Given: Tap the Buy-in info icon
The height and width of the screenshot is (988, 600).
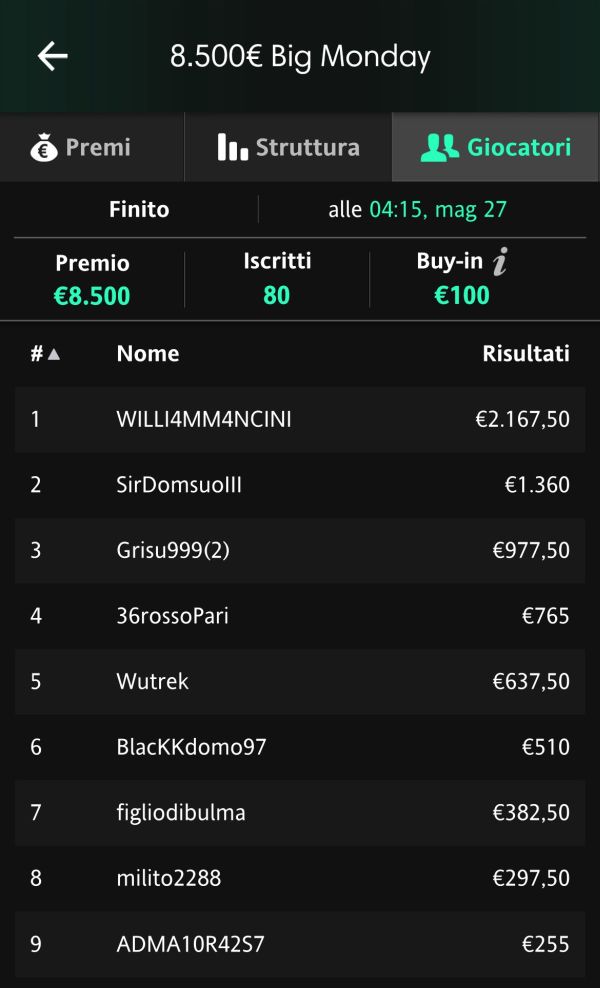Looking at the screenshot, I should (x=500, y=262).
